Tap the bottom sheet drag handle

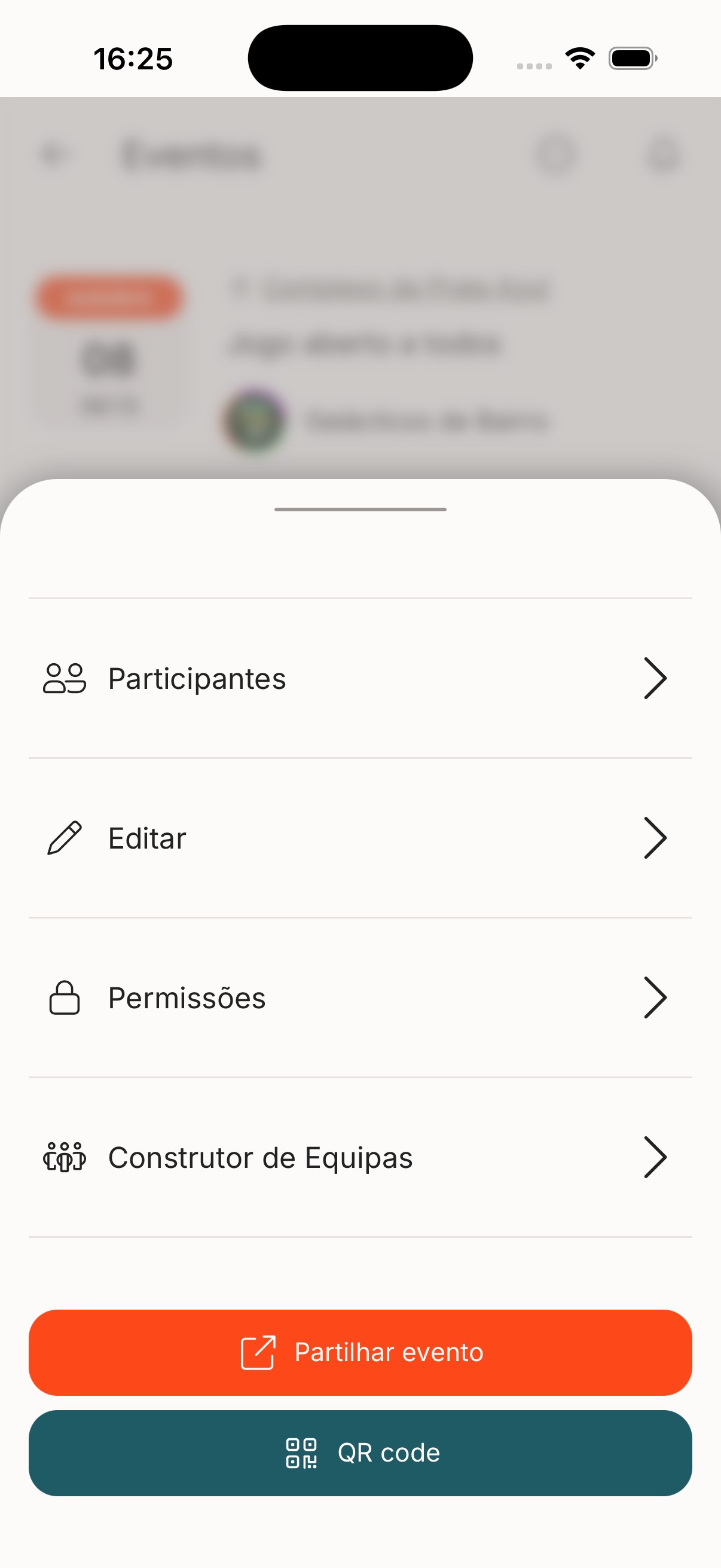click(x=360, y=509)
